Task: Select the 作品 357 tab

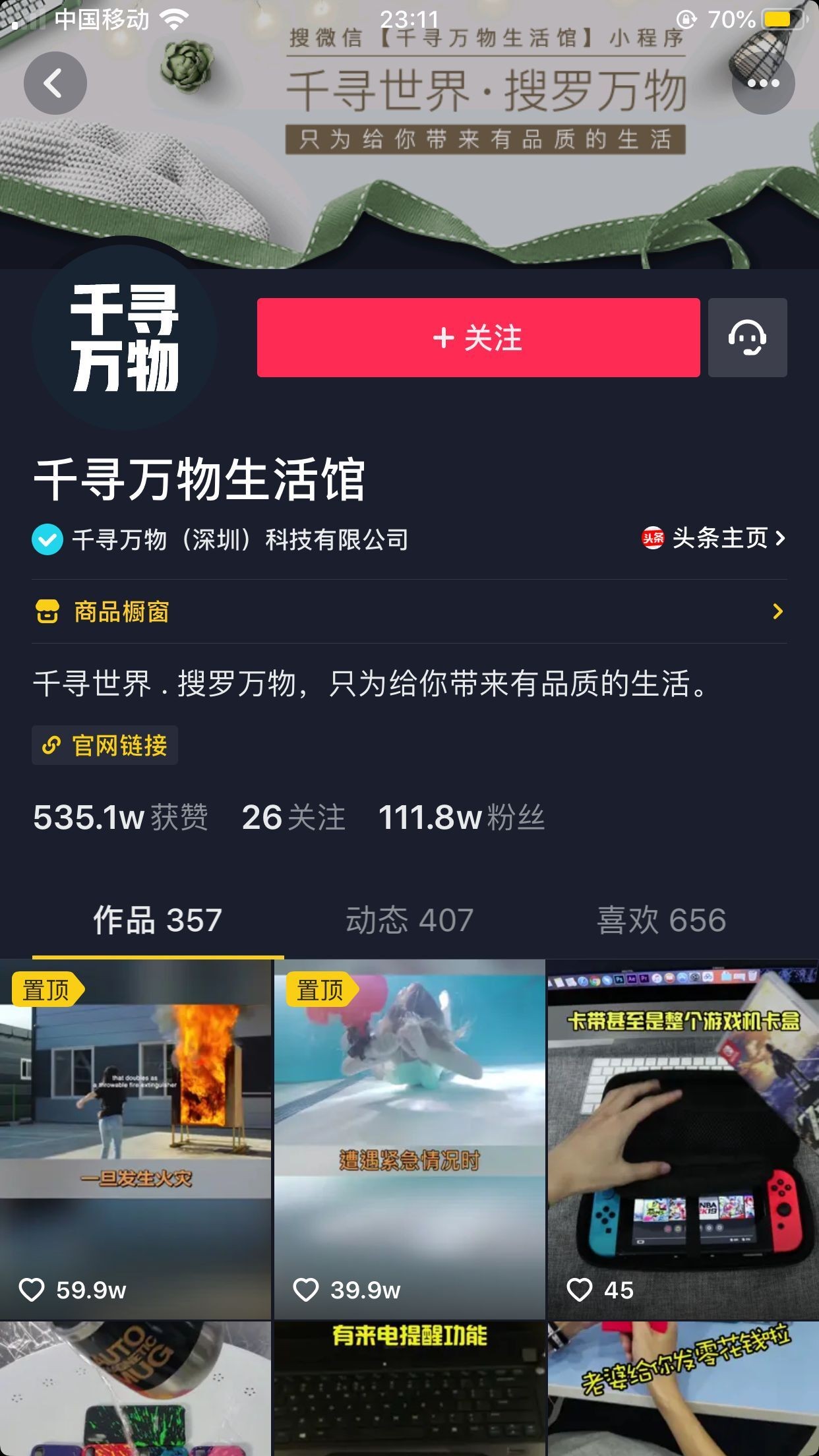Action: click(158, 920)
